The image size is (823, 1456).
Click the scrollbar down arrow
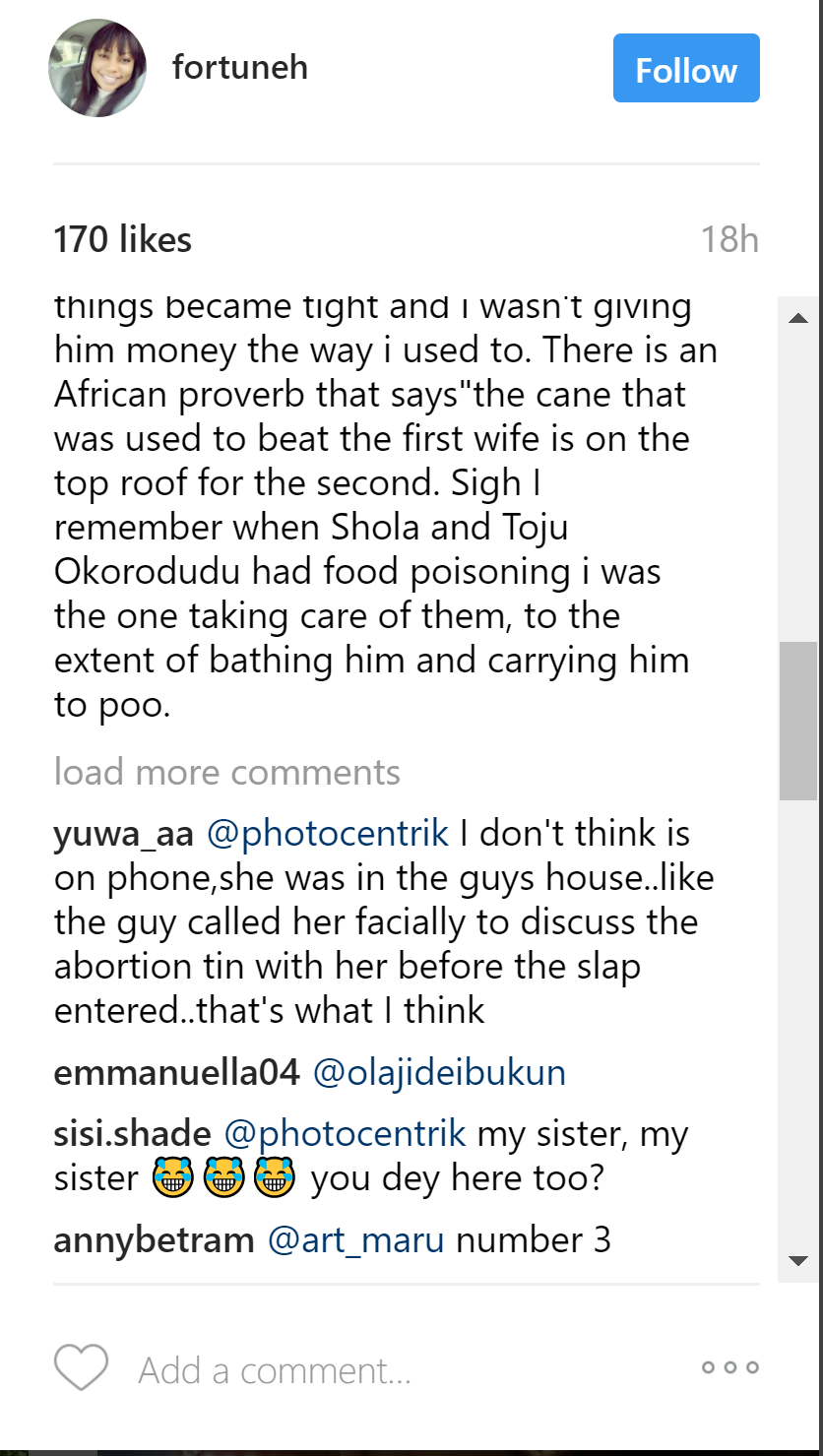[798, 1261]
